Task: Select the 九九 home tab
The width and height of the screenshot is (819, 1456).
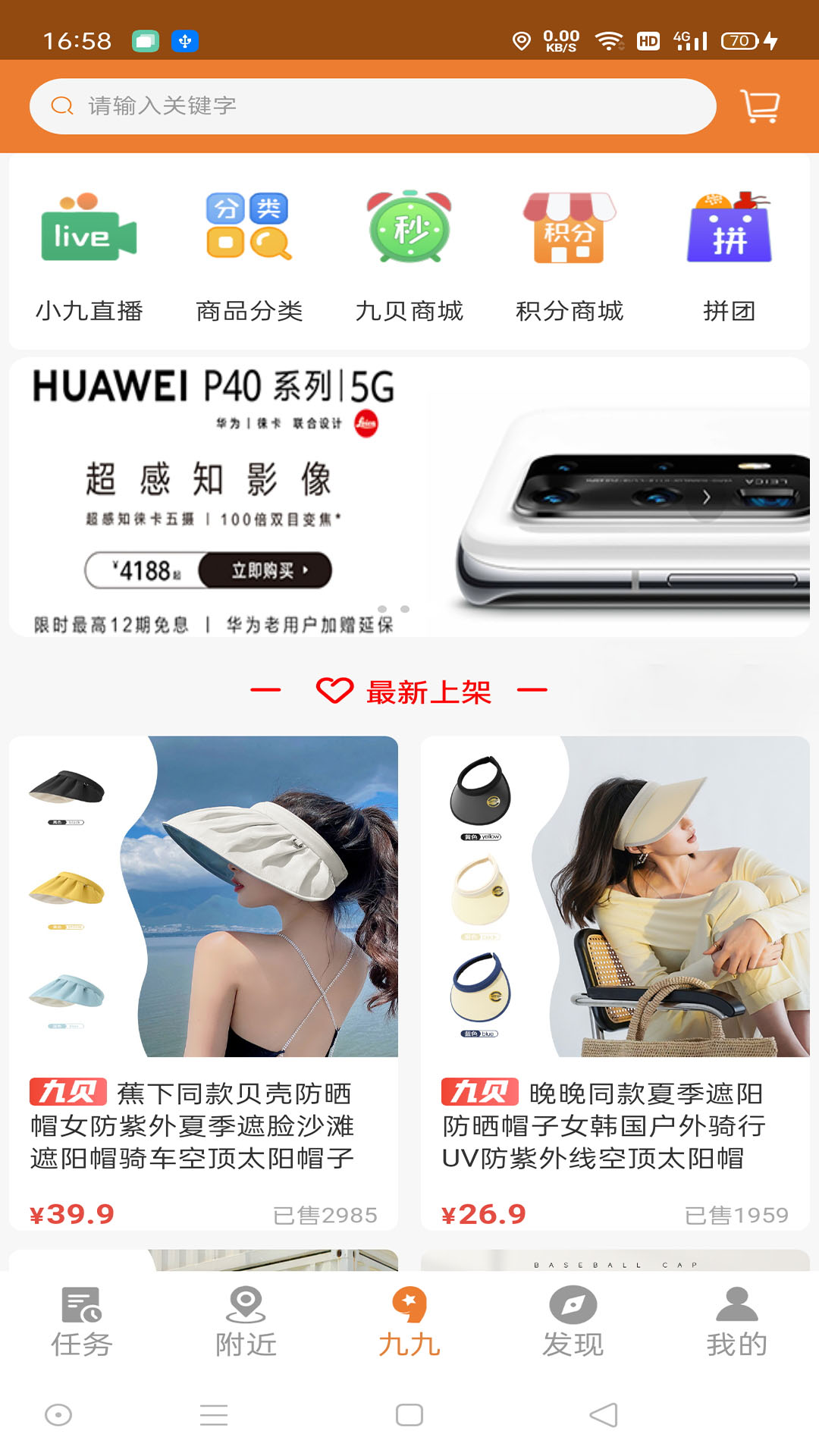Action: coord(409,1322)
